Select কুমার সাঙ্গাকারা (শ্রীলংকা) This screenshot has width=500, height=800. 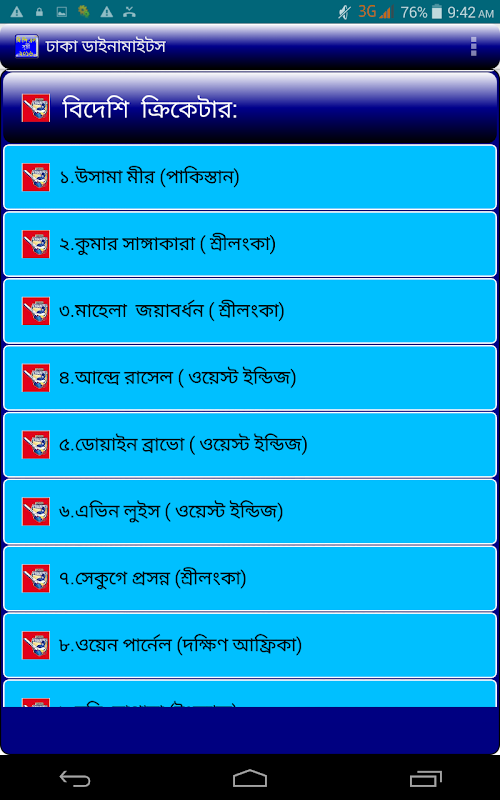pyautogui.click(x=250, y=244)
